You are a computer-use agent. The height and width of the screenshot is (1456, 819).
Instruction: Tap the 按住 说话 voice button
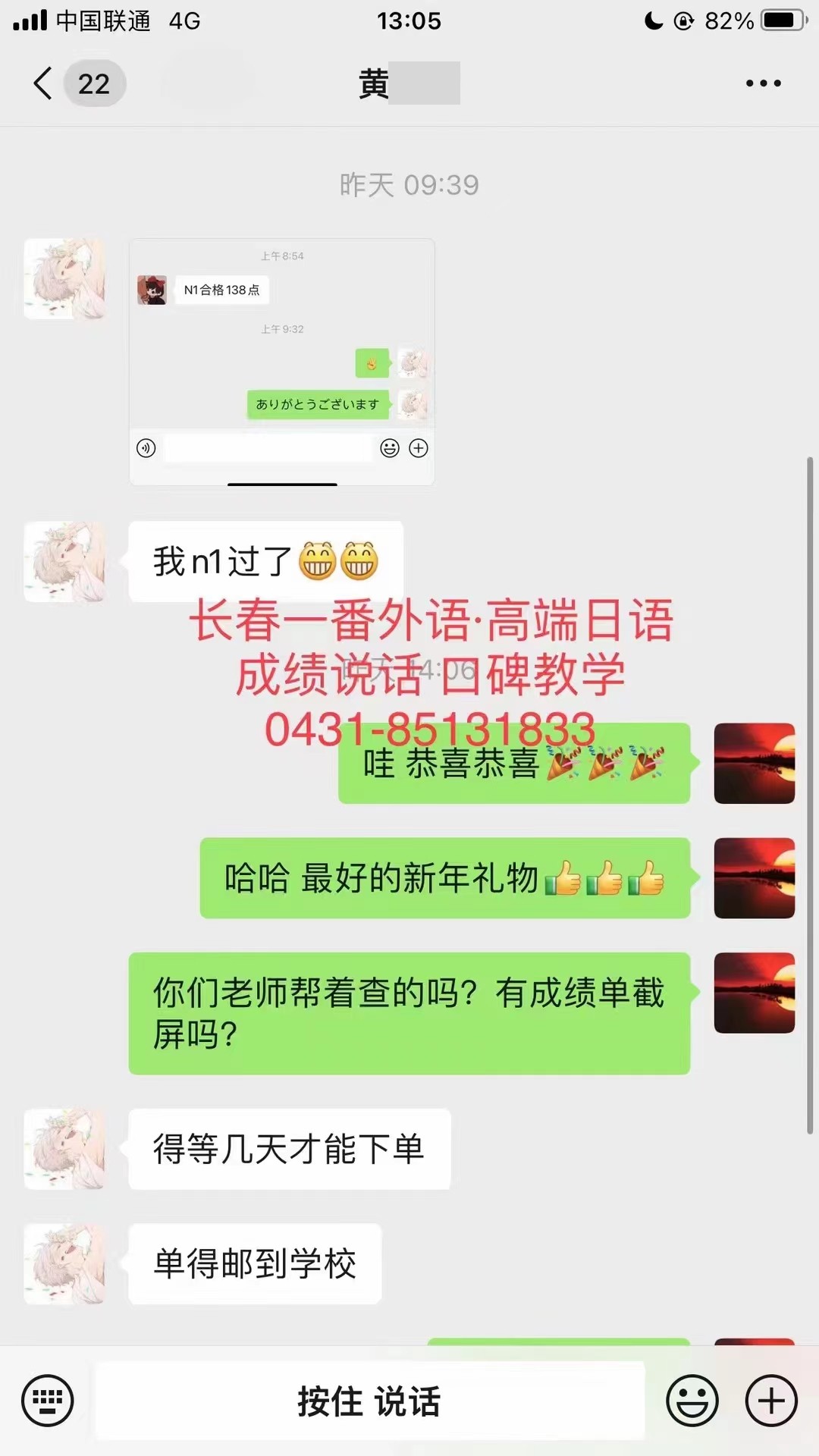[x=369, y=1401]
